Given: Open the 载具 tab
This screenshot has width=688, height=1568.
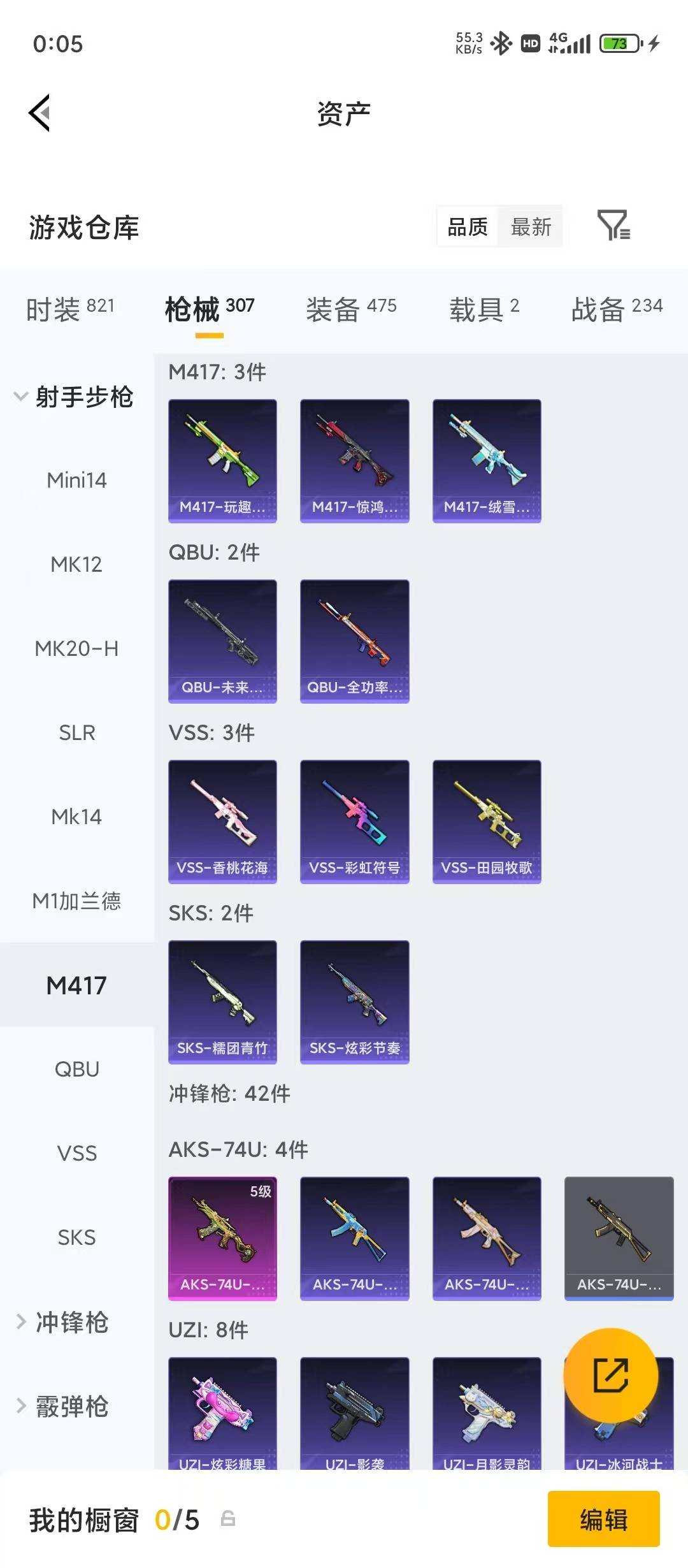Looking at the screenshot, I should click(x=484, y=309).
